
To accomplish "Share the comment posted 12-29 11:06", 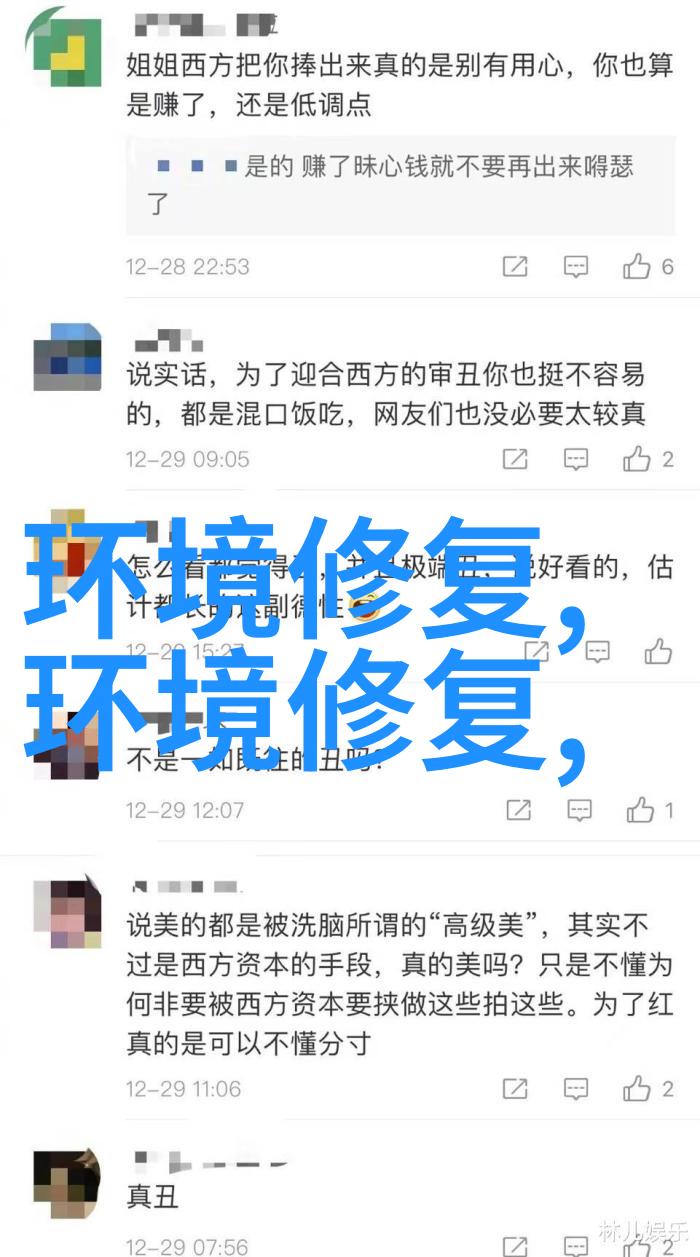I will click(515, 1088).
